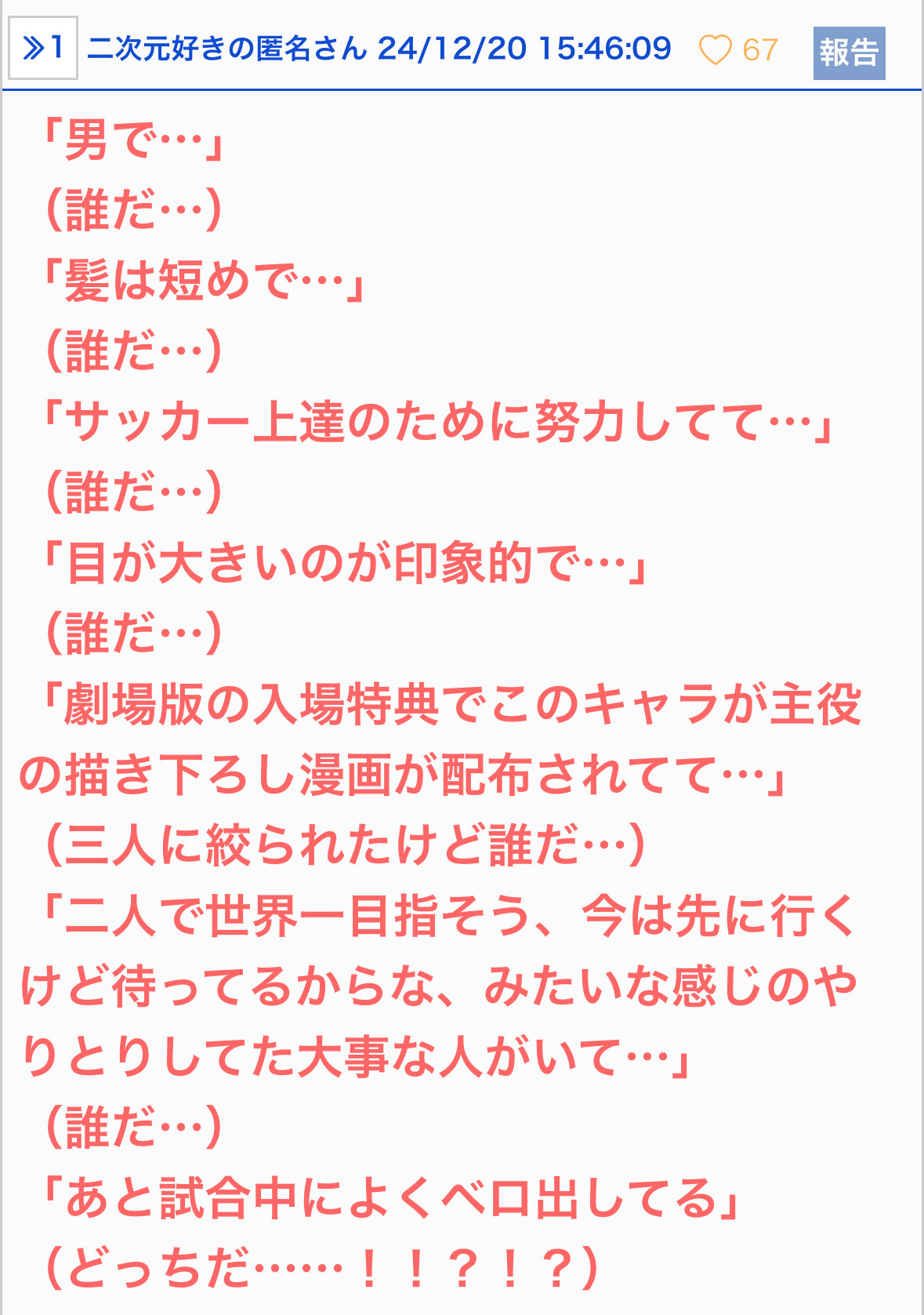Like this post with the heart icon
Viewport: 924px width, 1315px height.
coord(714,51)
